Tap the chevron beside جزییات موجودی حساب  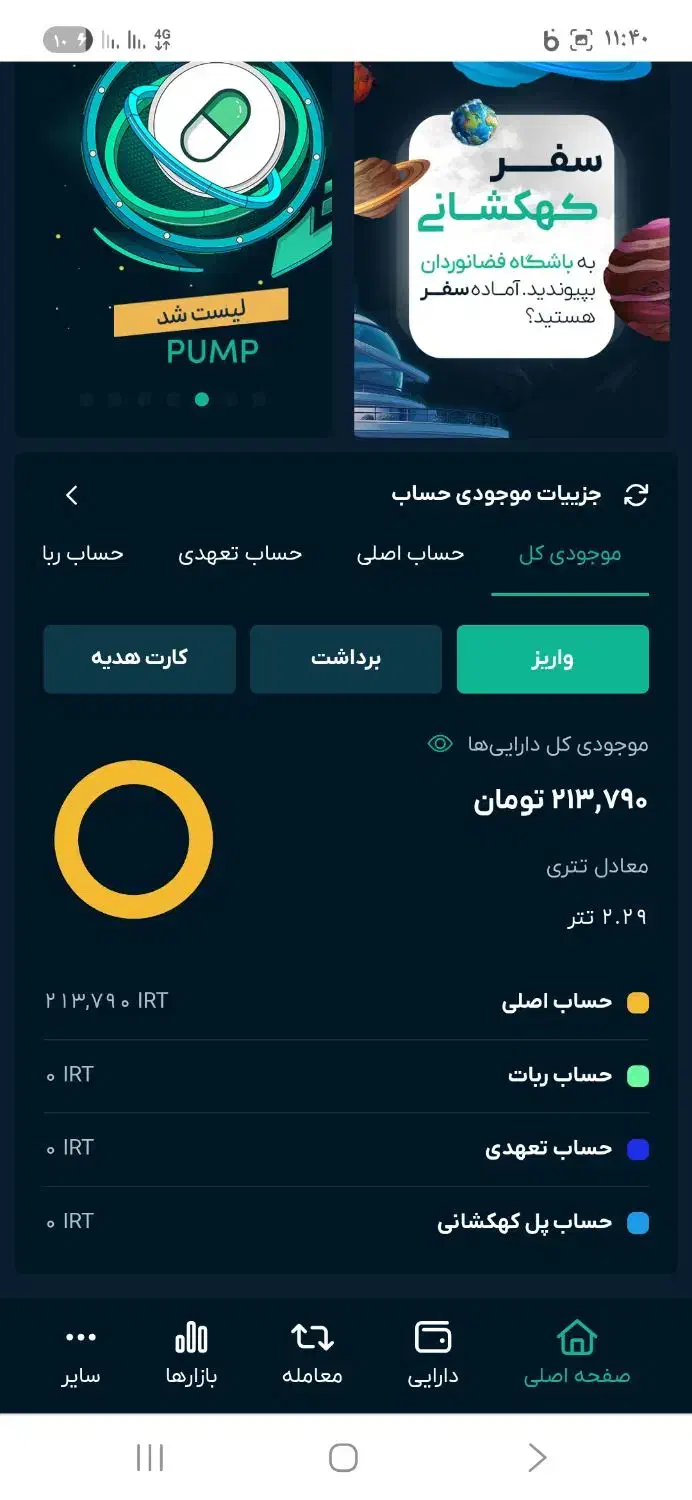(x=71, y=495)
